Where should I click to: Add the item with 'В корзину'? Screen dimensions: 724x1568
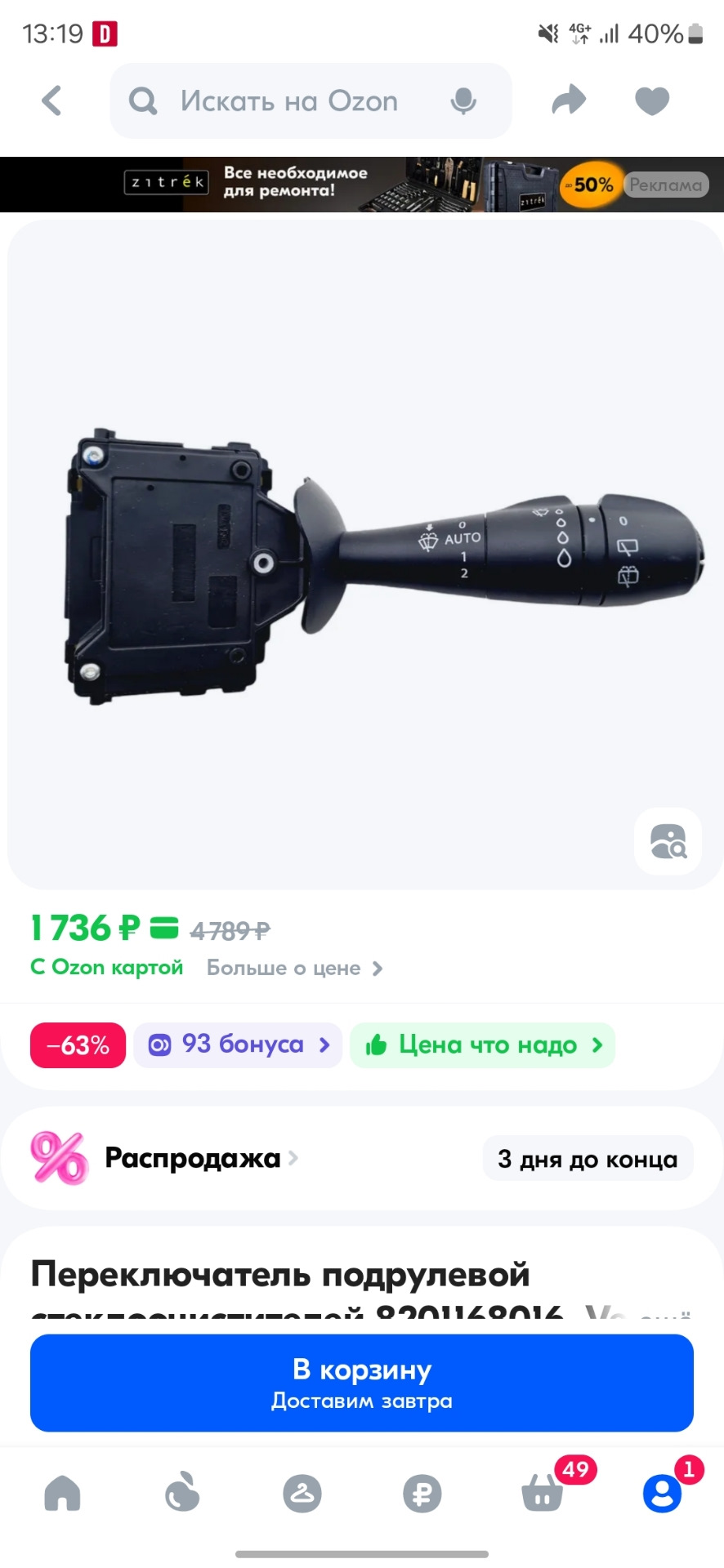click(x=361, y=1383)
